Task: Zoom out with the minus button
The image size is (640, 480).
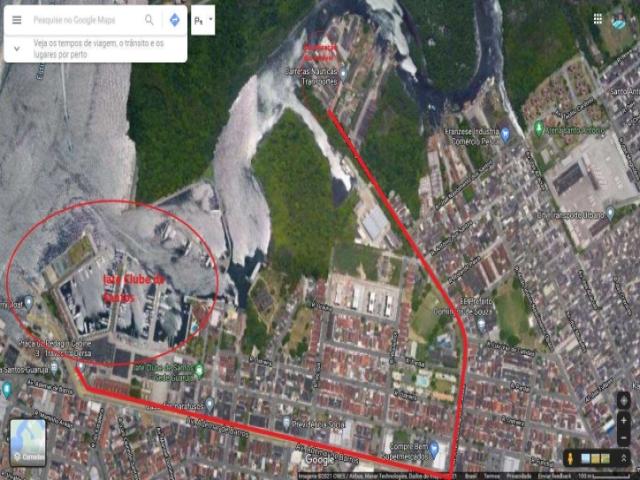Action: pyautogui.click(x=623, y=438)
